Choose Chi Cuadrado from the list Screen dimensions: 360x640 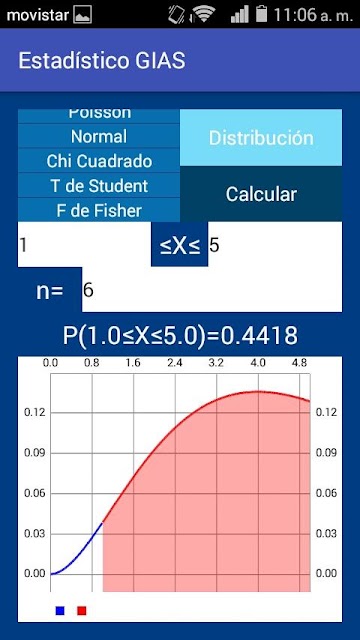point(99,161)
